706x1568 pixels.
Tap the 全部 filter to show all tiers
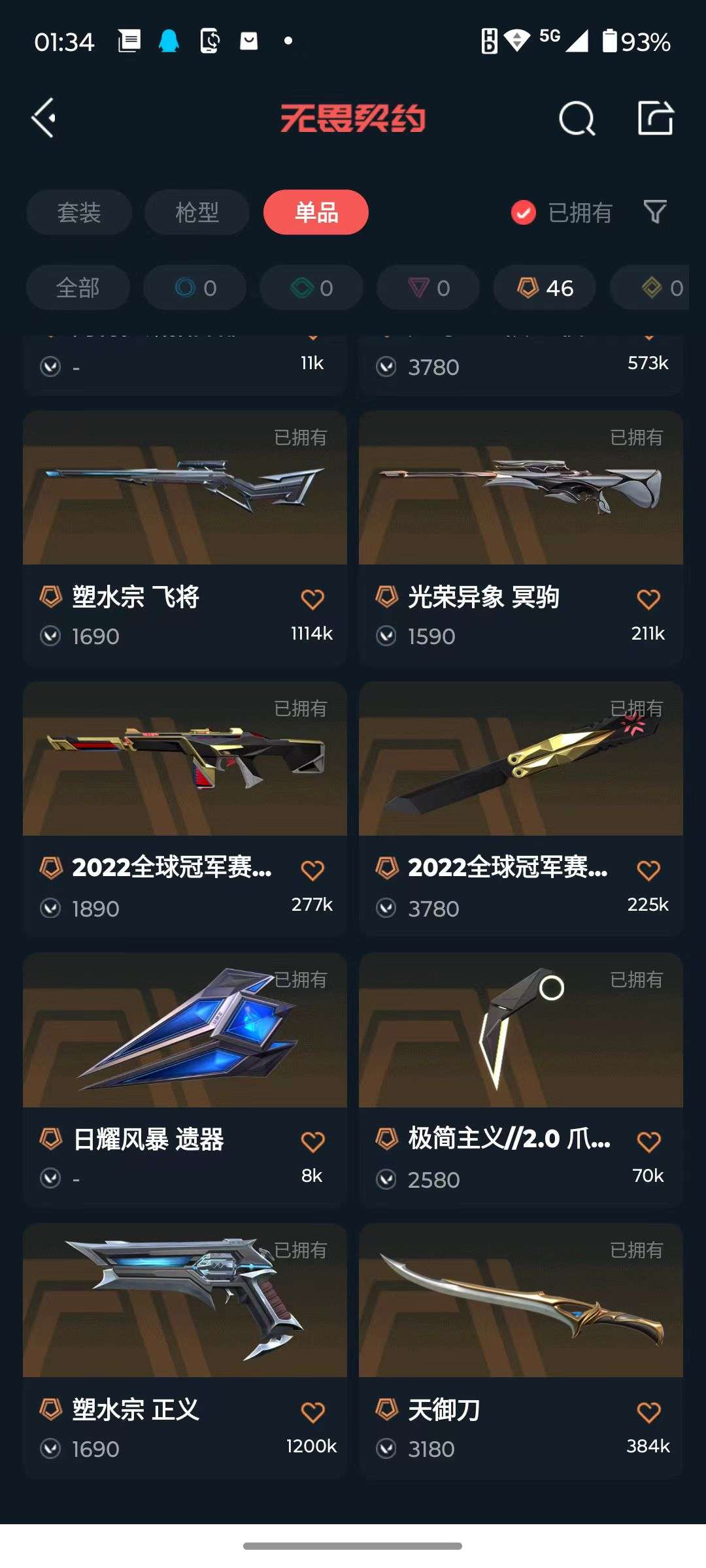coord(78,287)
